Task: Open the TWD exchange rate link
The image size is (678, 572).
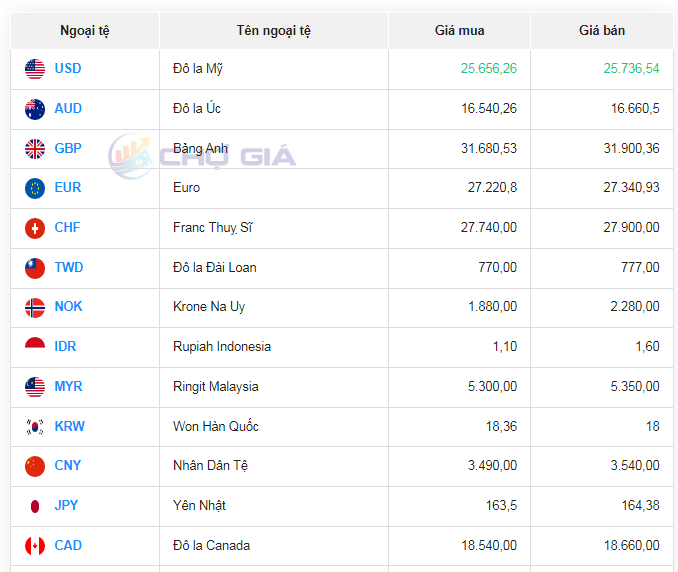Action: [69, 267]
